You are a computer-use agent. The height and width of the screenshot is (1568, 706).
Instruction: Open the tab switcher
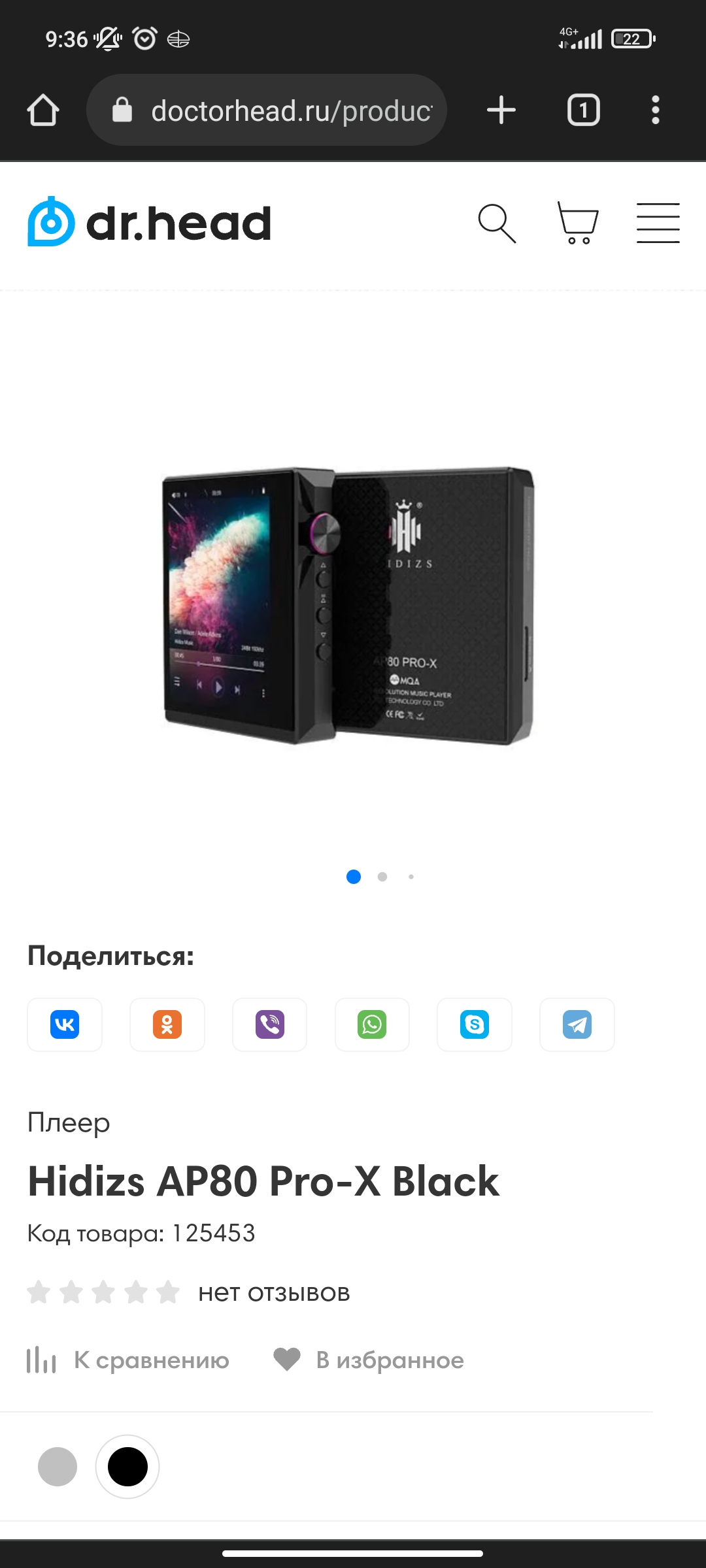(x=583, y=110)
